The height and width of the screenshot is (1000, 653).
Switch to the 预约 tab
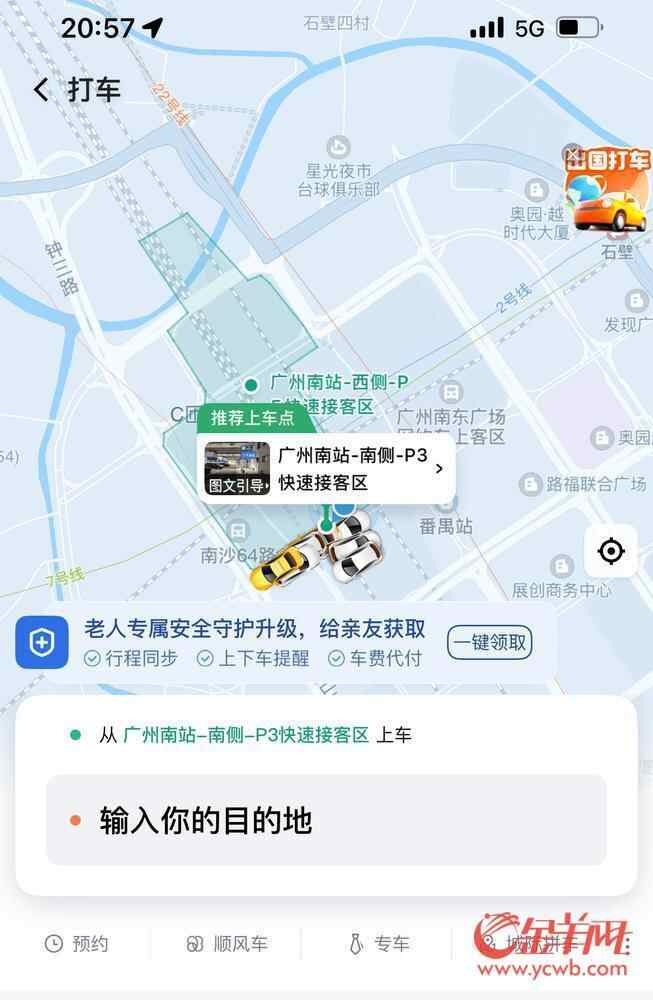[x=78, y=943]
